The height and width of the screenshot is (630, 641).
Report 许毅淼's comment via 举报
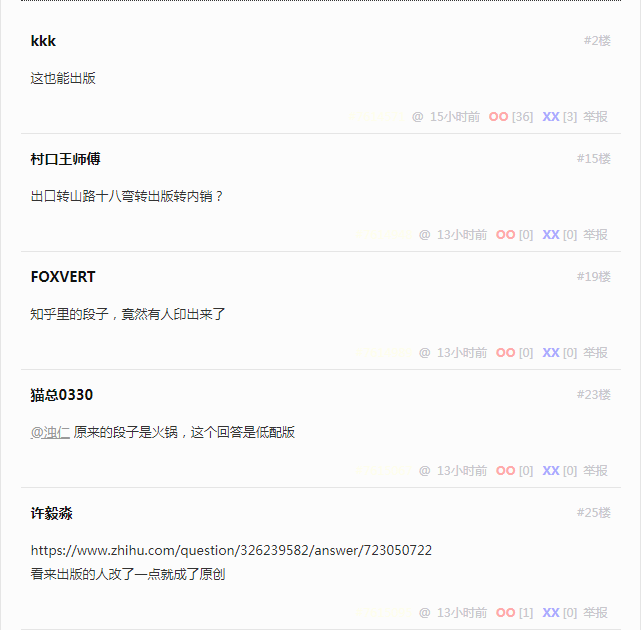click(x=596, y=613)
